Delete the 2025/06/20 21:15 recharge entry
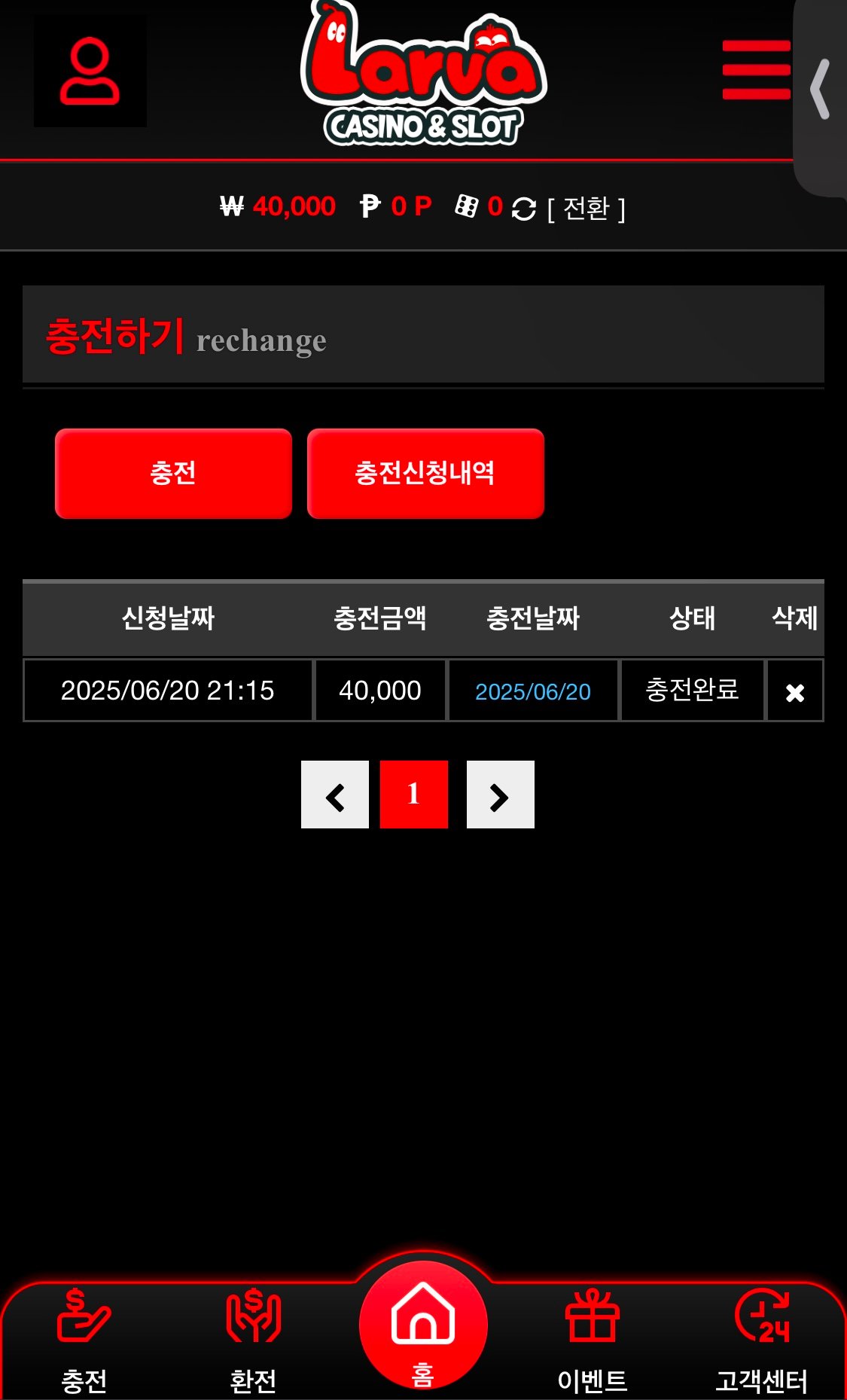The height and width of the screenshot is (1400, 847). (794, 692)
